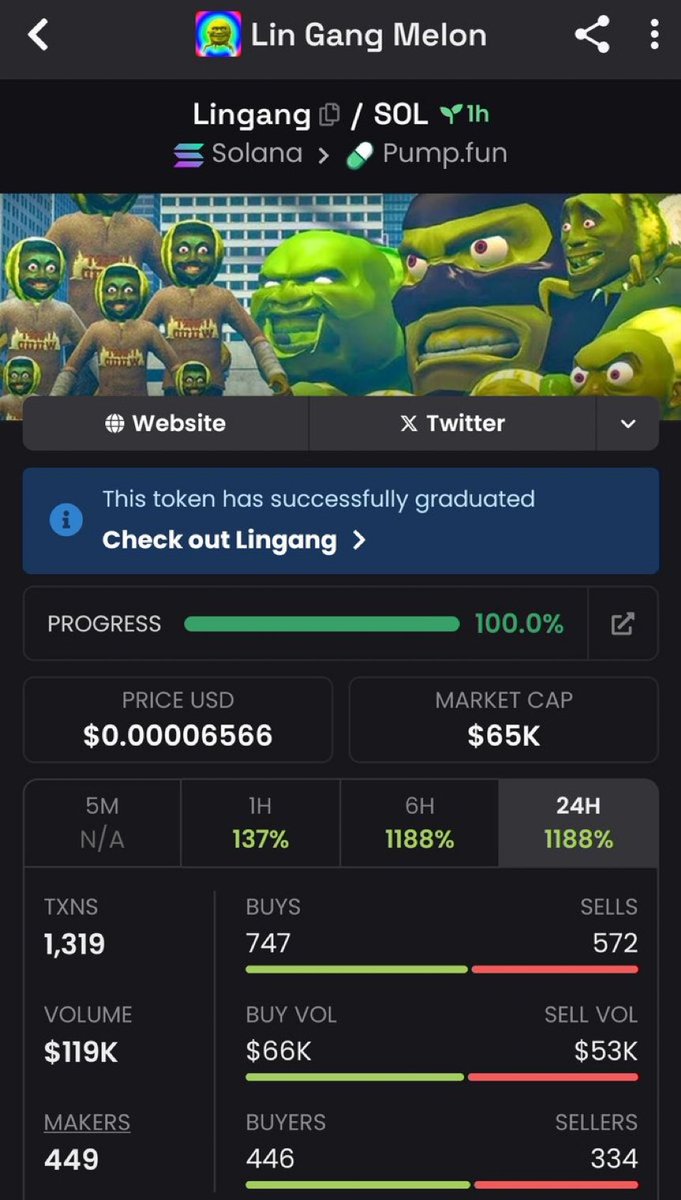Open the Check out Lingang banner
The height and width of the screenshot is (1200, 681).
[340, 520]
